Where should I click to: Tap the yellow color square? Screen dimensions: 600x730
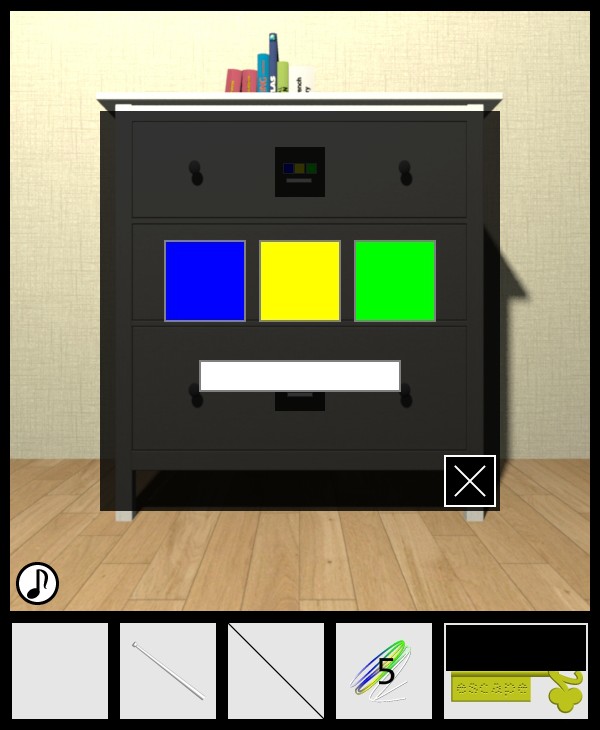coord(300,281)
